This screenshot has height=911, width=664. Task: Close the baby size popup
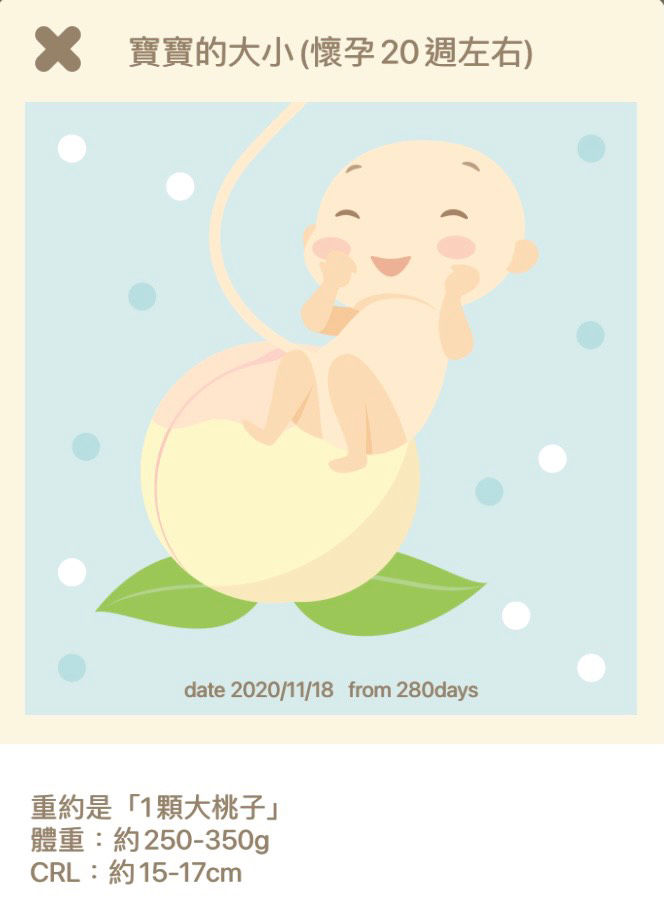coord(57,49)
